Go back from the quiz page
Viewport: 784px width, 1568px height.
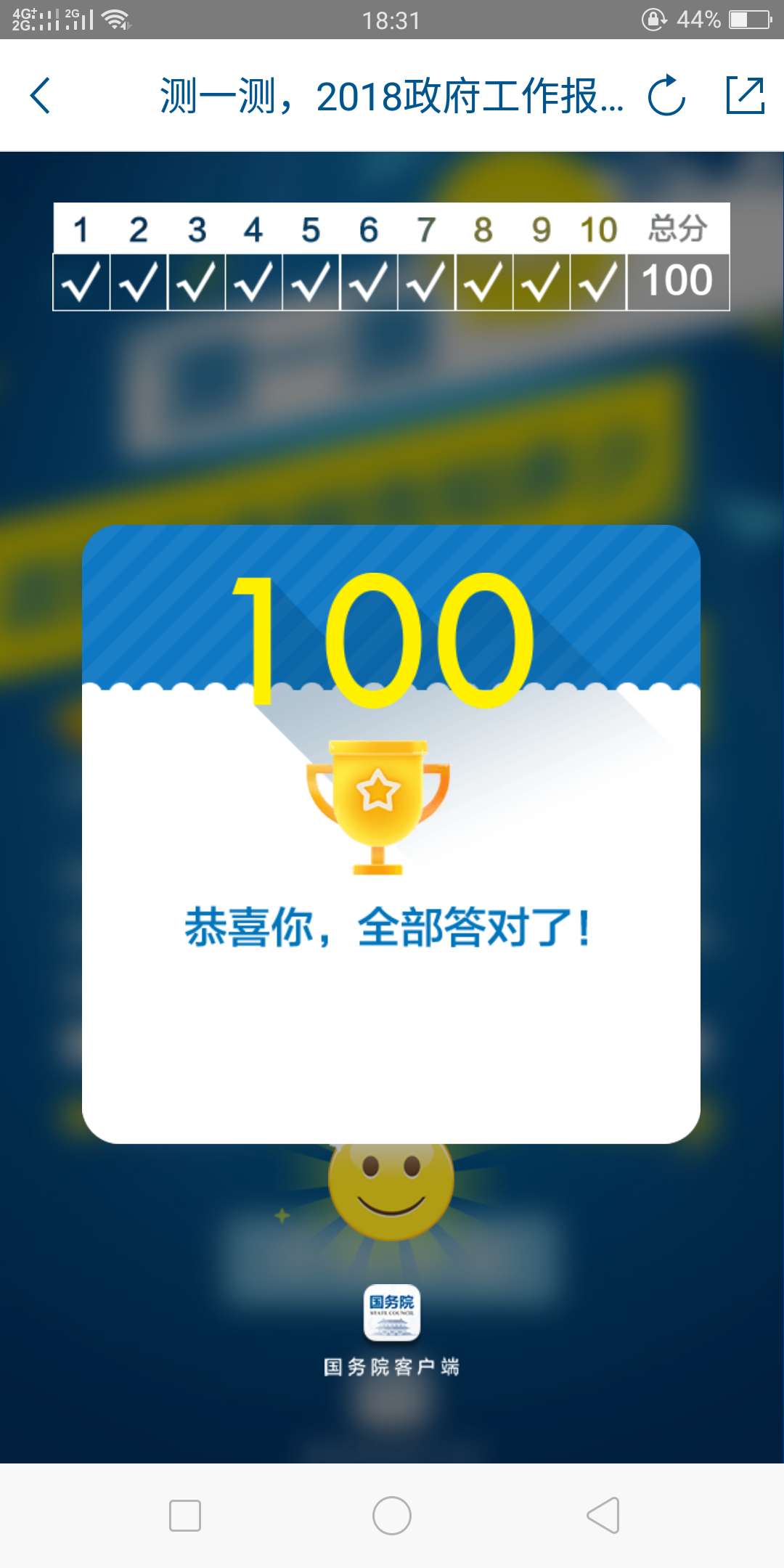pos(41,95)
